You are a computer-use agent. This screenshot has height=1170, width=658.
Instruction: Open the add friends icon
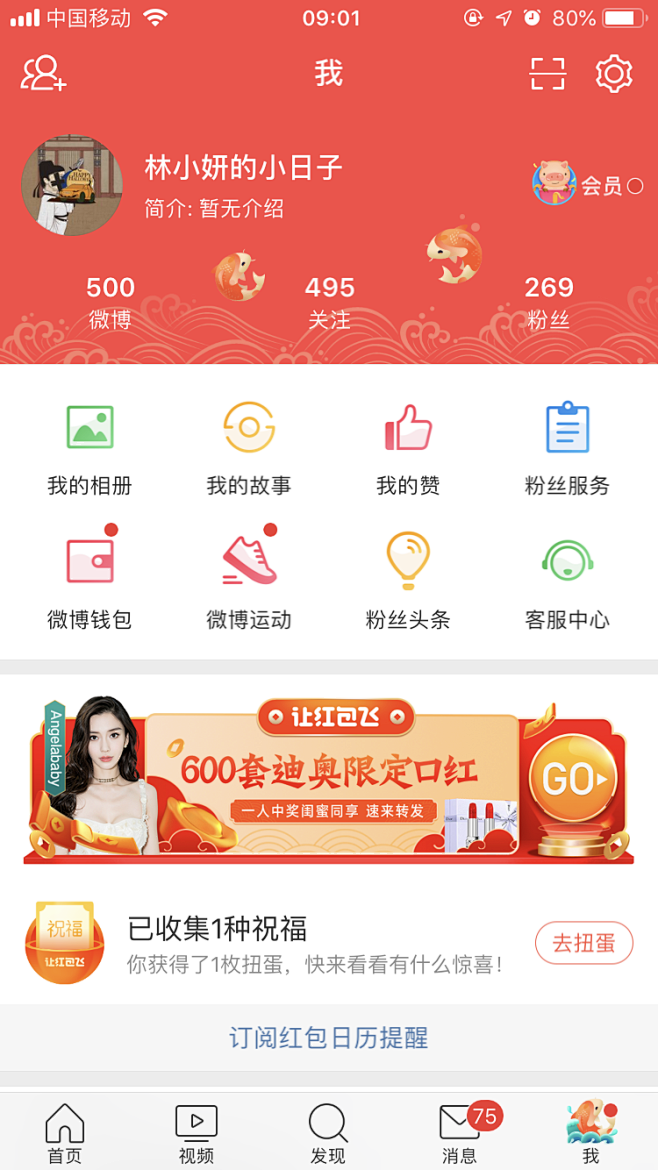click(x=43, y=74)
